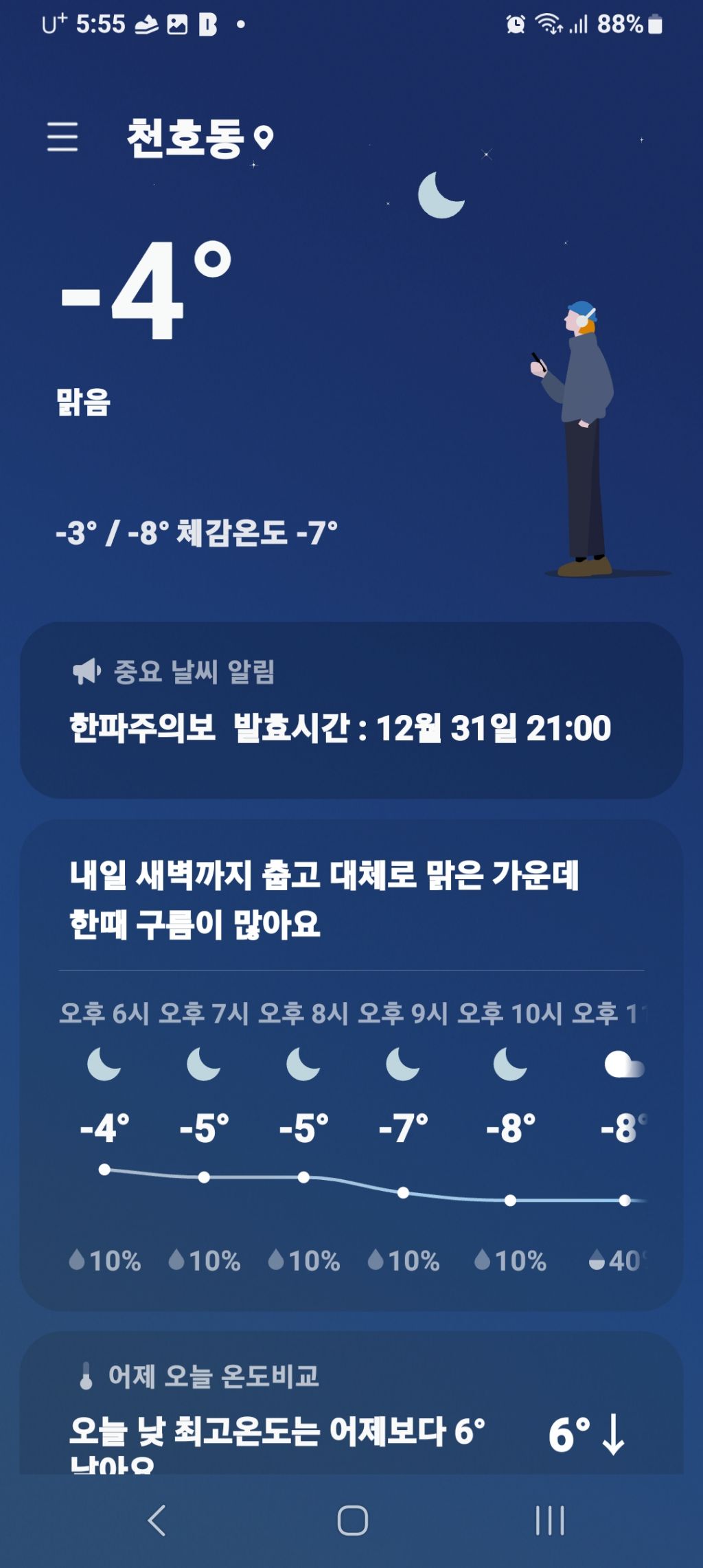Open the hamburger drawer menu

62,137
